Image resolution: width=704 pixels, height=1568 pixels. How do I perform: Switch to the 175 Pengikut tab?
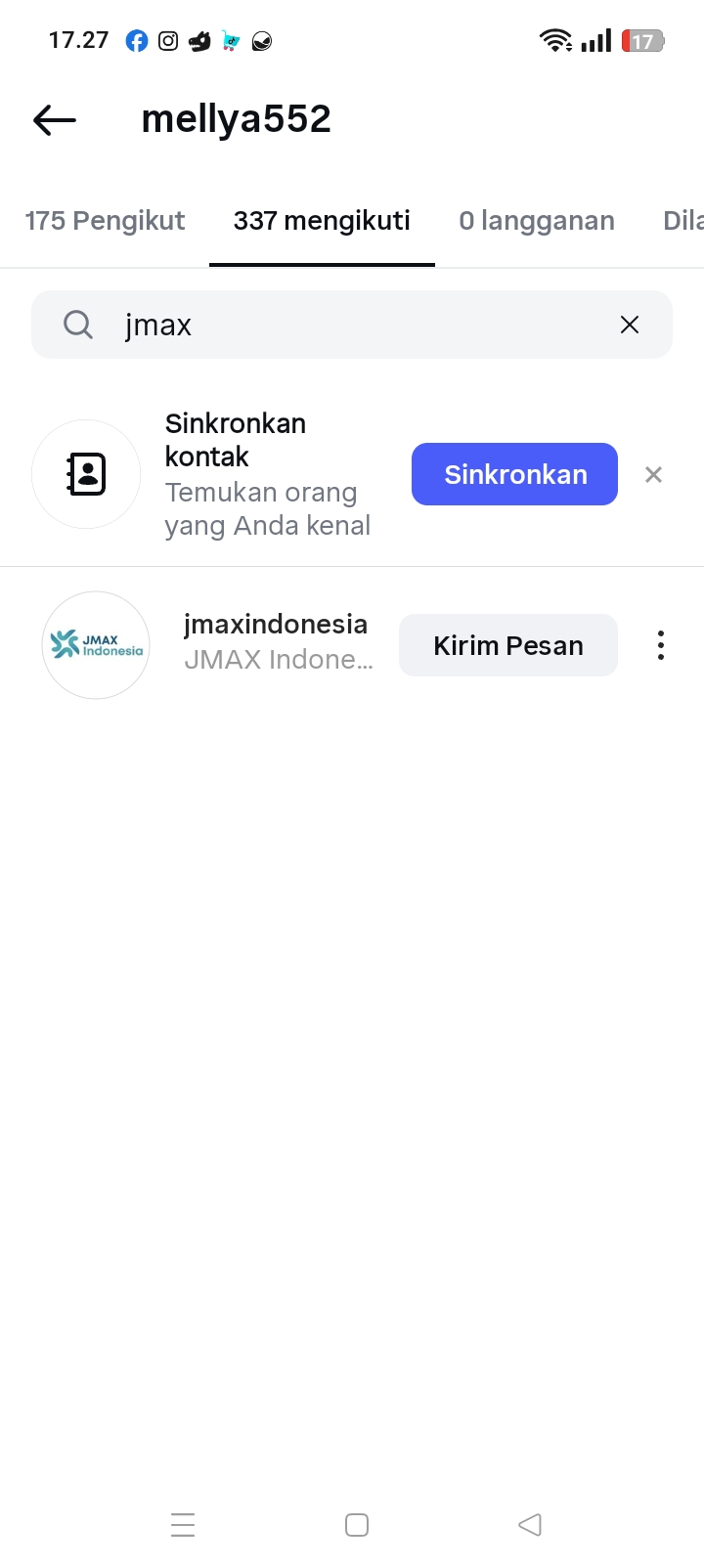pyautogui.click(x=105, y=221)
